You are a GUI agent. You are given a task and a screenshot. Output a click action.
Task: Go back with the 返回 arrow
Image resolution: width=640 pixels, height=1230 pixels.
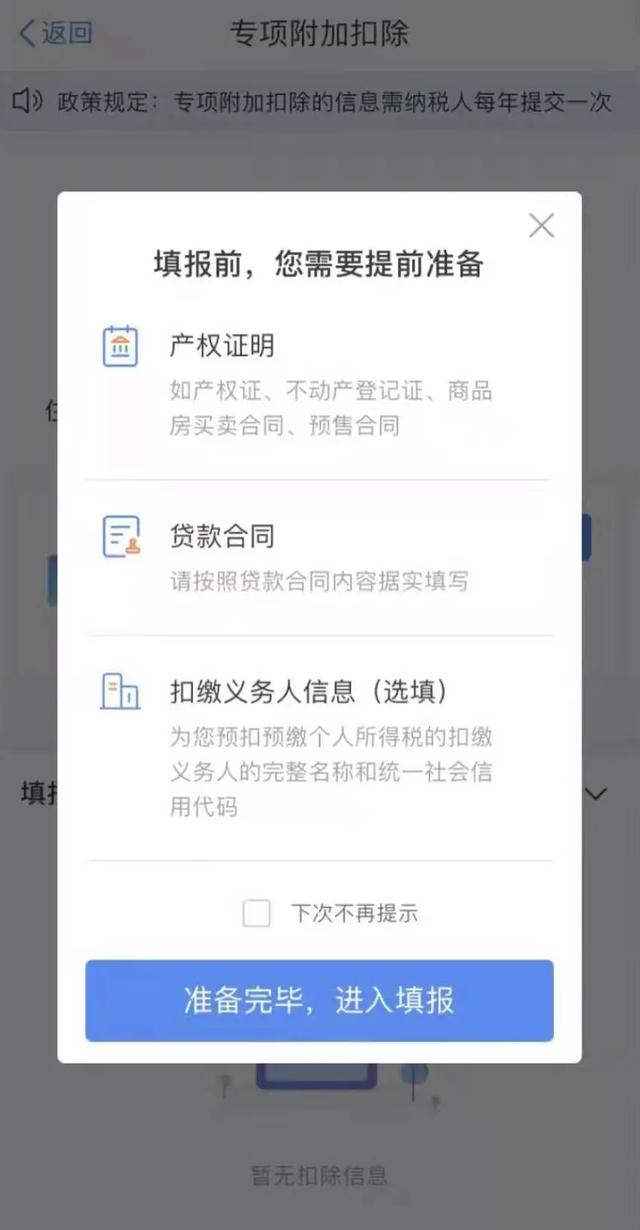coord(55,33)
